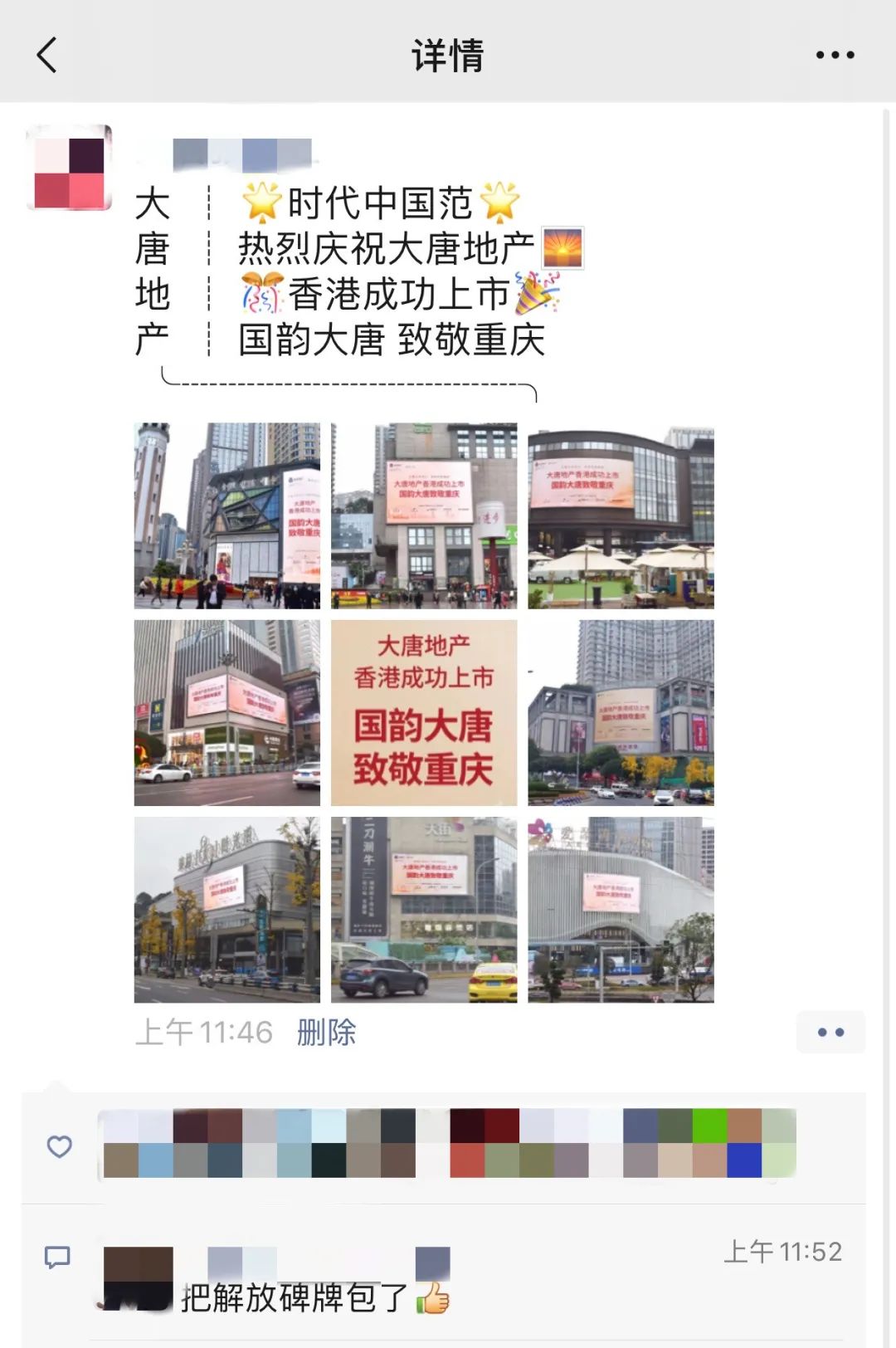The image size is (896, 1348).
Task: Go back from the 详情 page
Action: (x=47, y=56)
